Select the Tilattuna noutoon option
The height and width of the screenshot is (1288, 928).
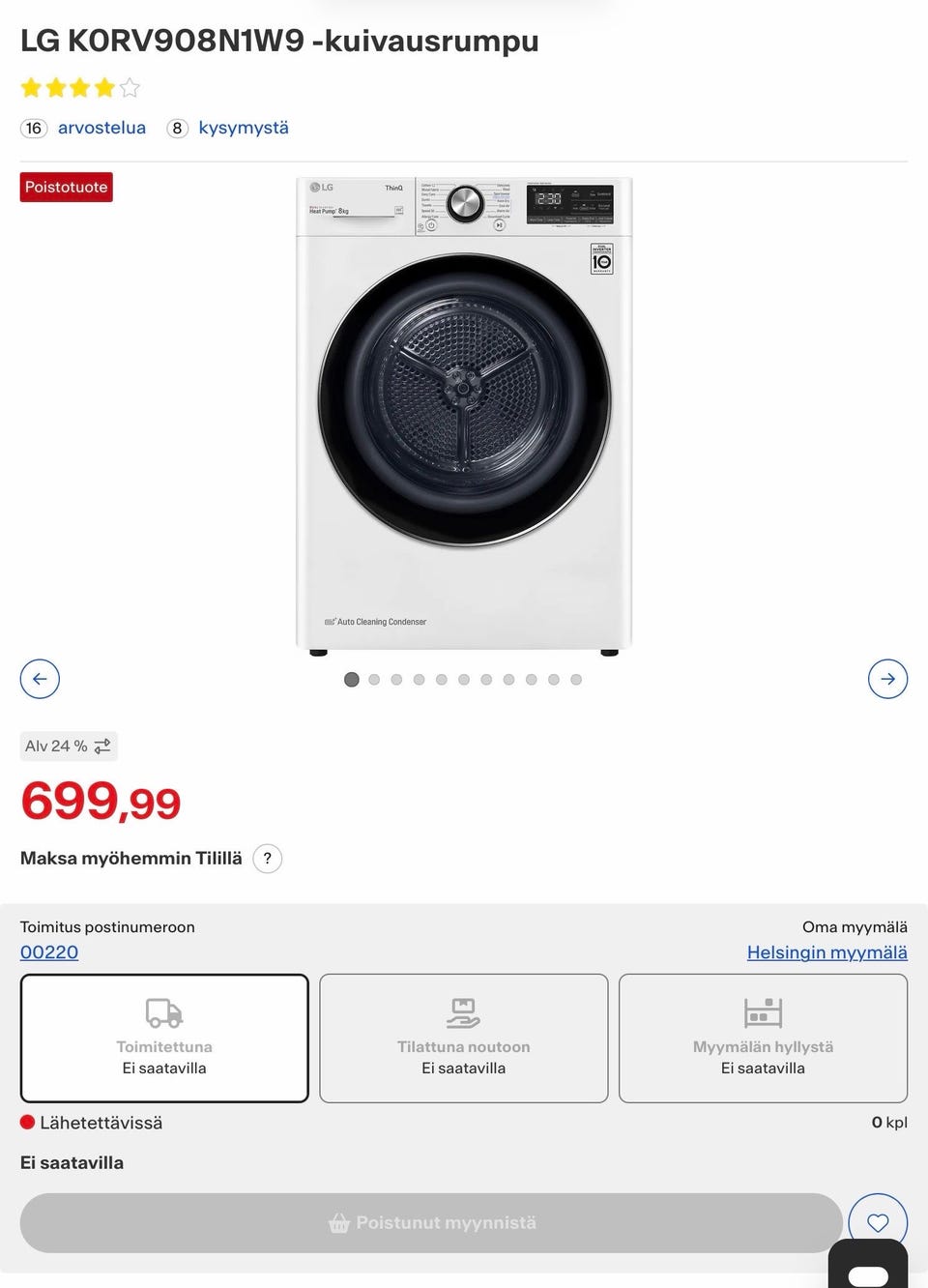click(464, 1039)
